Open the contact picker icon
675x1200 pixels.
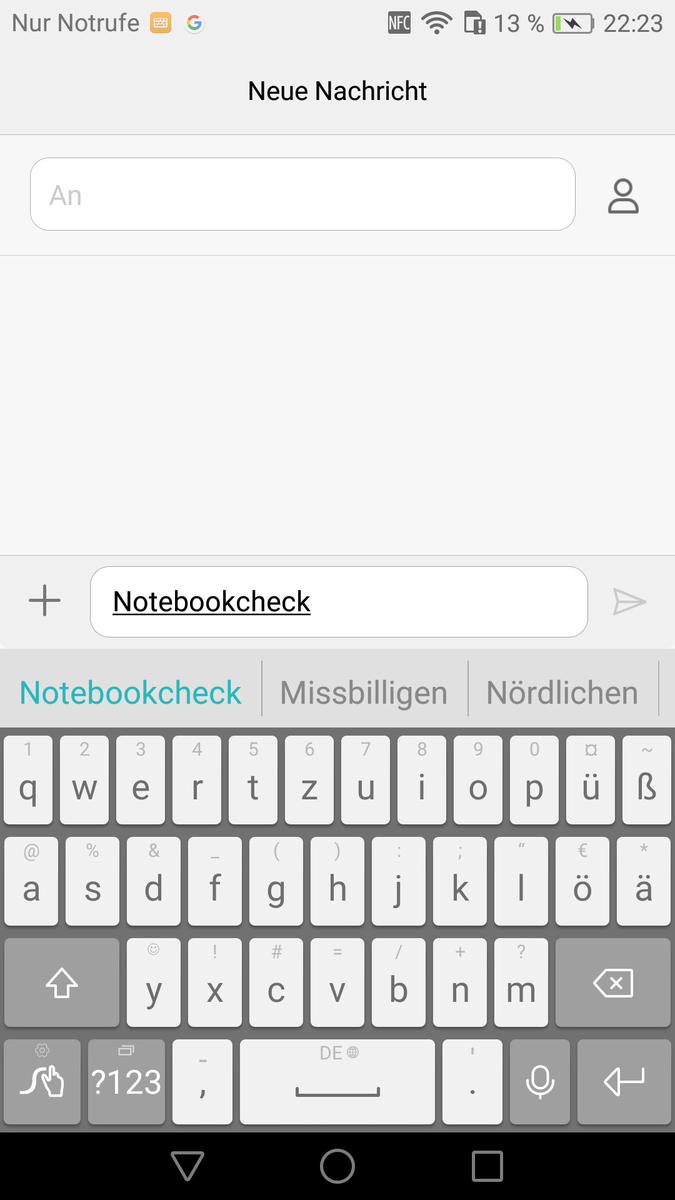[x=623, y=196]
